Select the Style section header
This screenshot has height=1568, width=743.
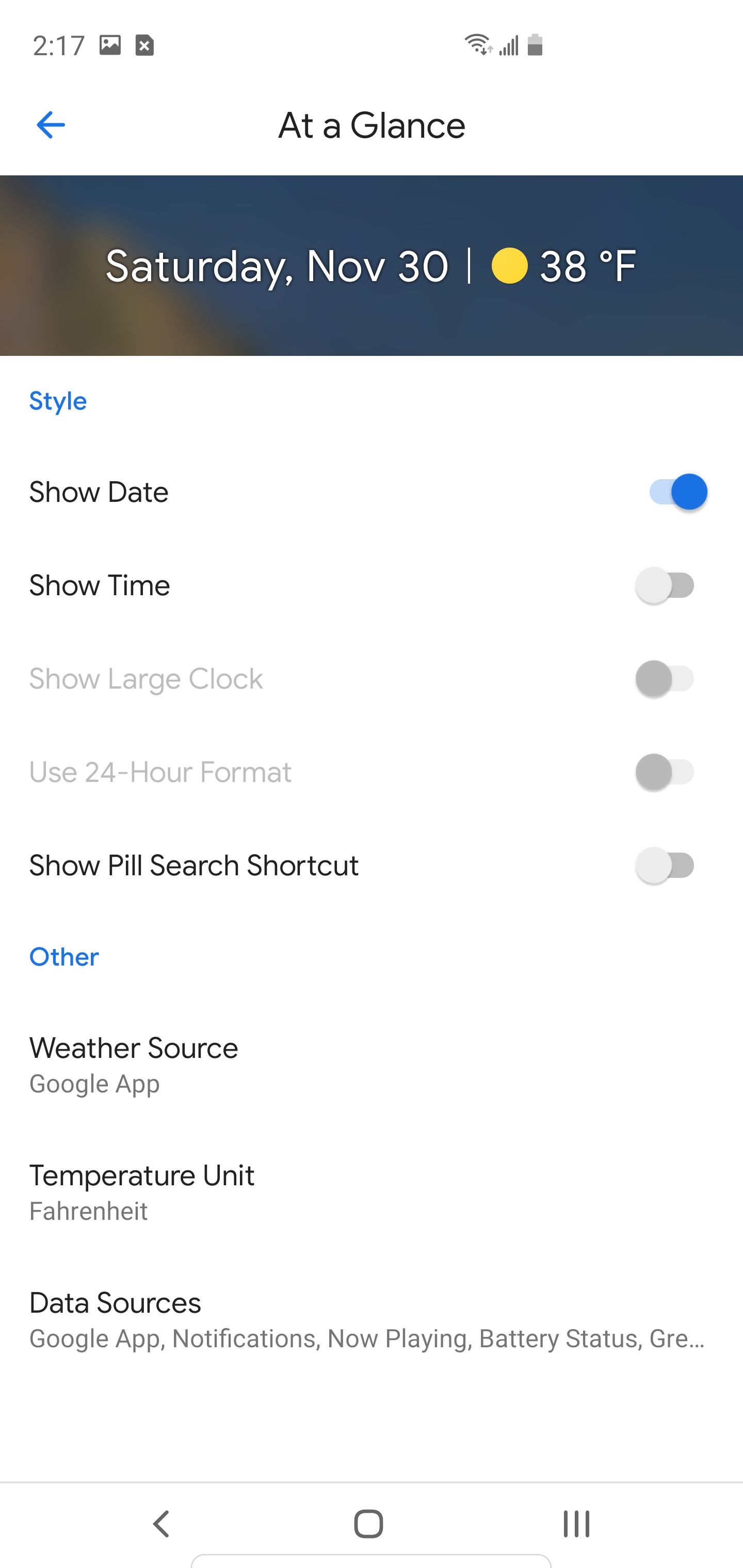click(58, 401)
